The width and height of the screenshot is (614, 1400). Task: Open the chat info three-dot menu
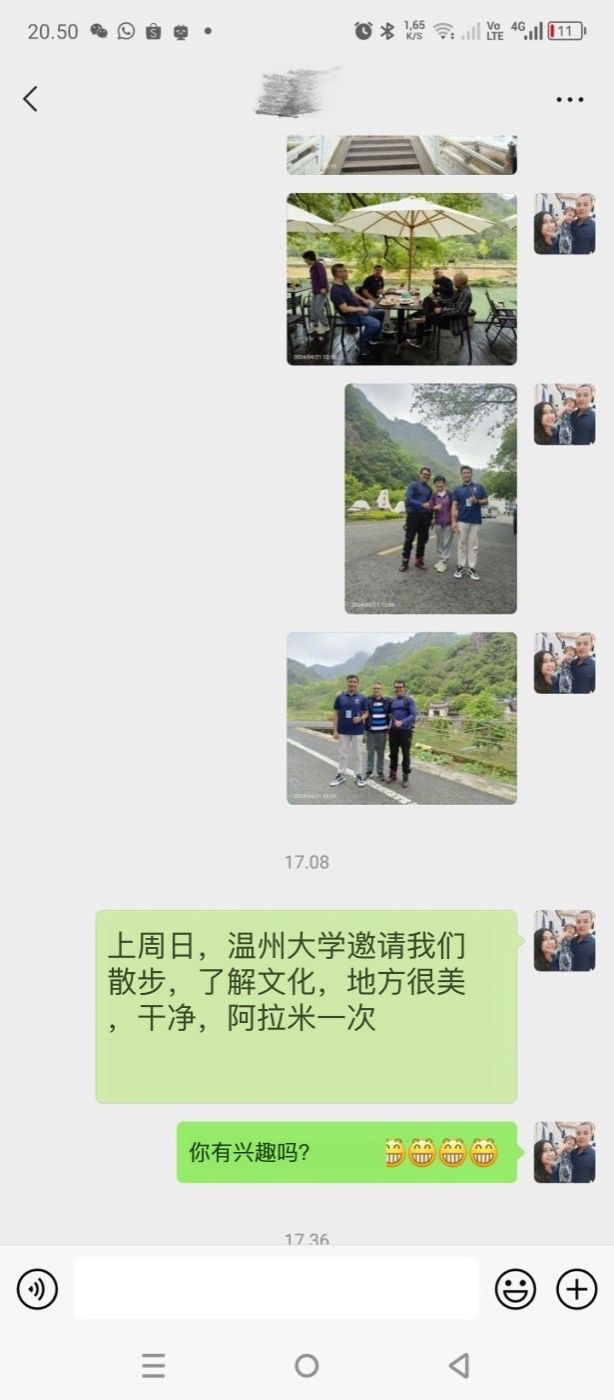[x=569, y=99]
